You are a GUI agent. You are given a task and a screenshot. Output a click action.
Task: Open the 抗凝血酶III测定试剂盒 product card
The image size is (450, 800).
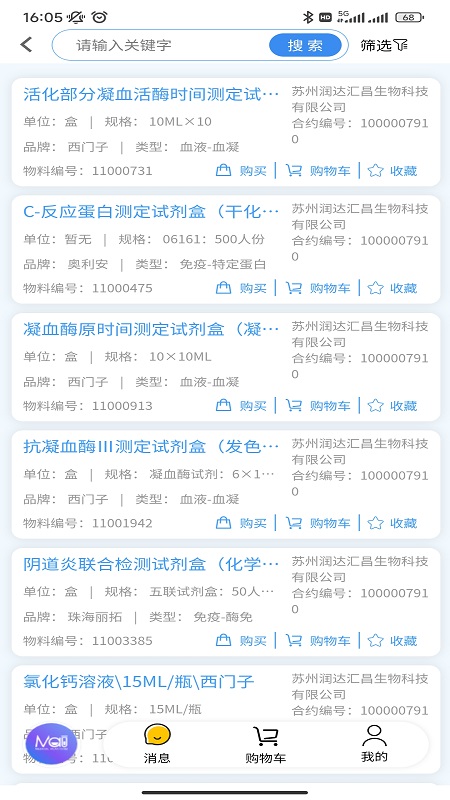226,484
